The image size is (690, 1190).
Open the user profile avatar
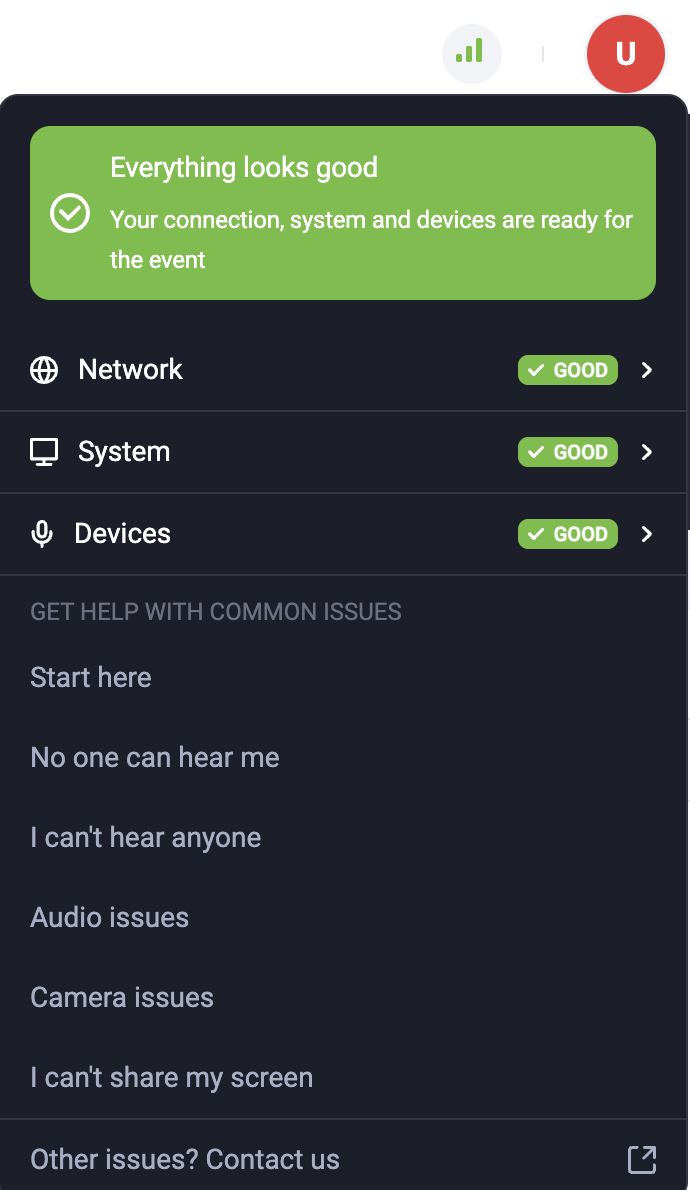tap(625, 53)
